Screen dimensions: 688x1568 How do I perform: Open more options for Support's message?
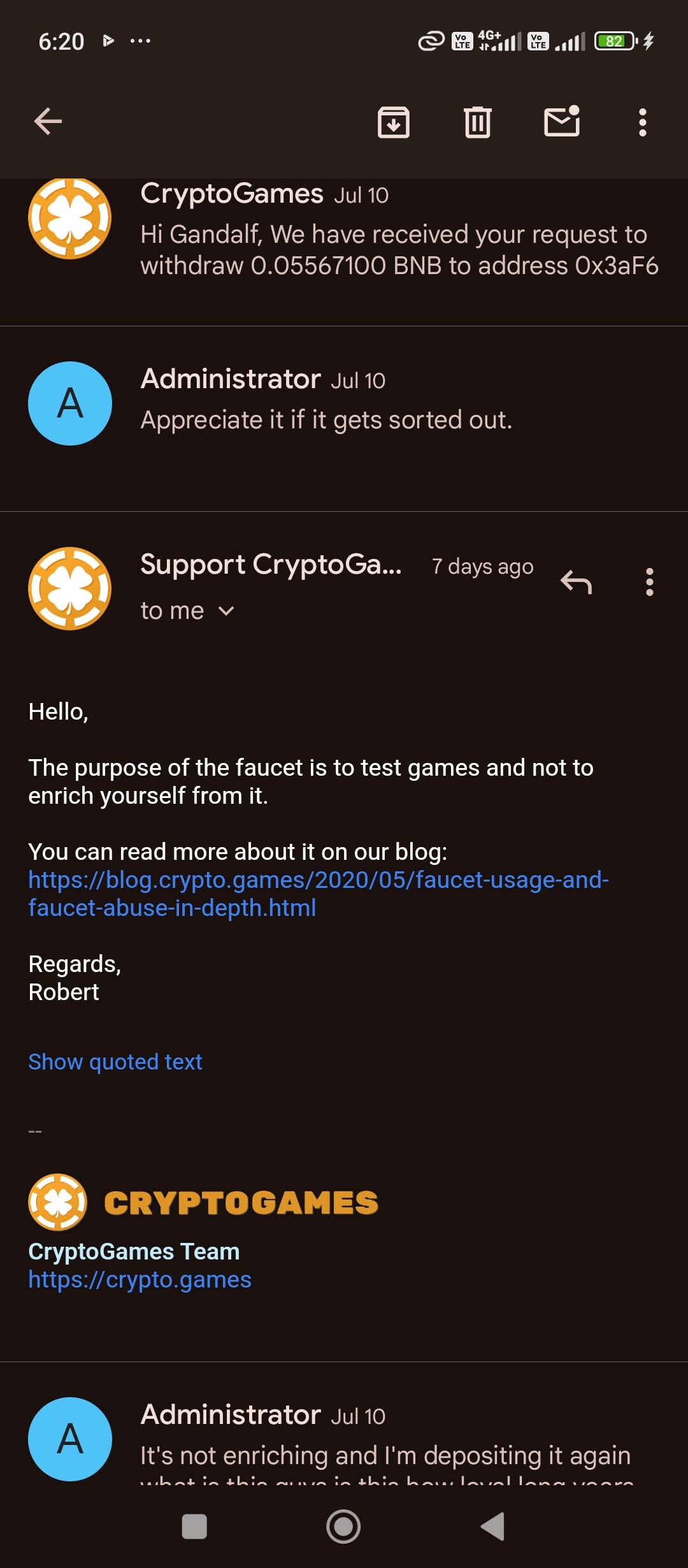pos(649,582)
